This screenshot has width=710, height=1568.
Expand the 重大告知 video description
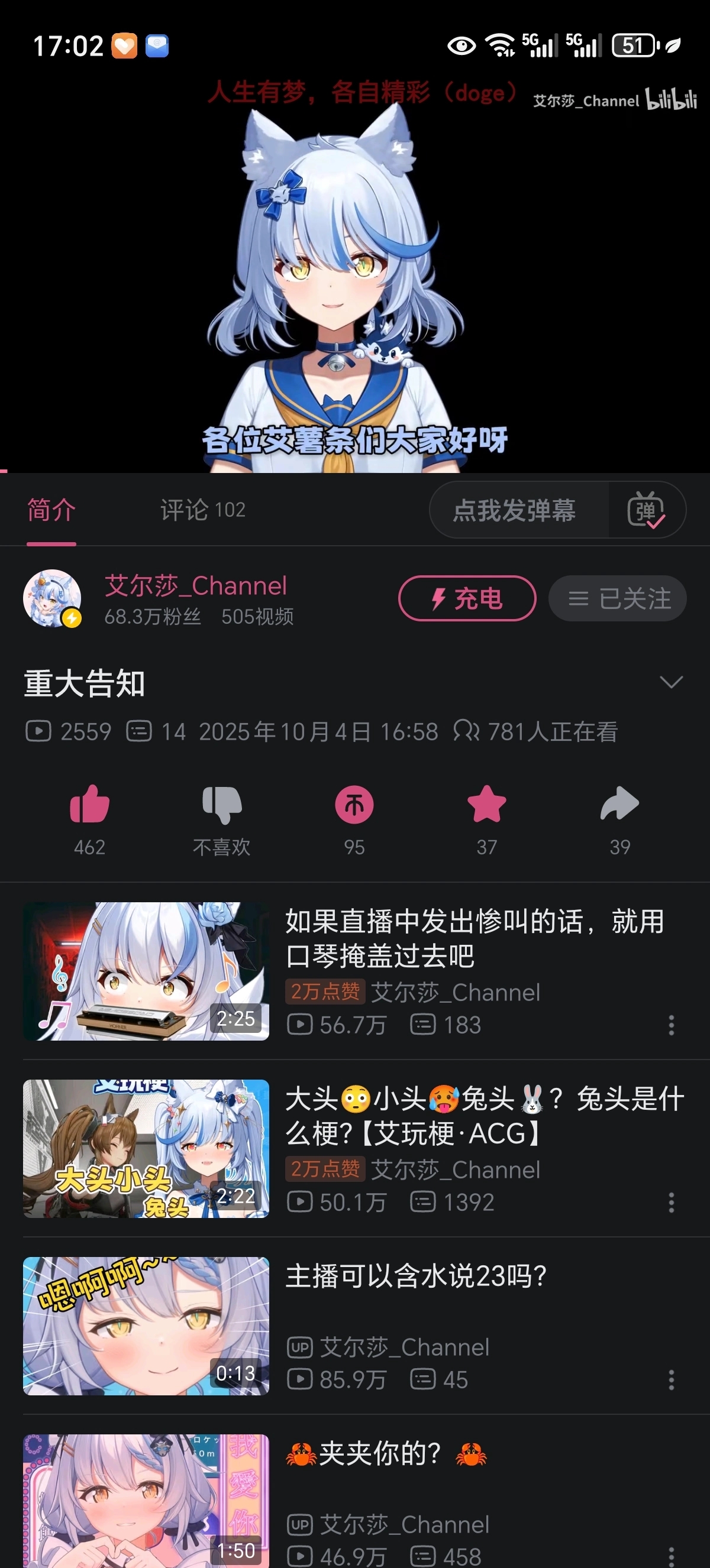(x=670, y=682)
